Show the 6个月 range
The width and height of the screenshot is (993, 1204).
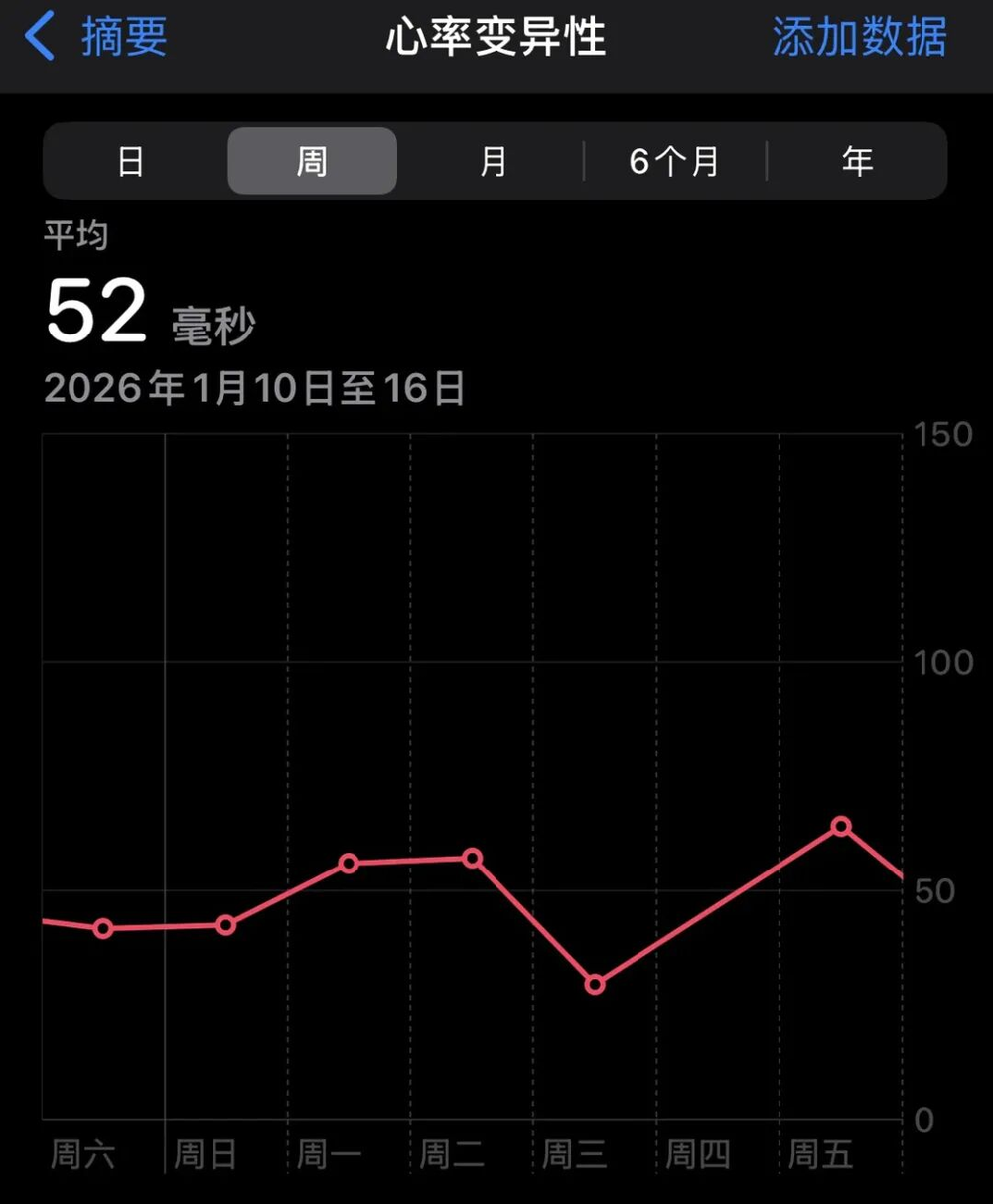coord(675,161)
